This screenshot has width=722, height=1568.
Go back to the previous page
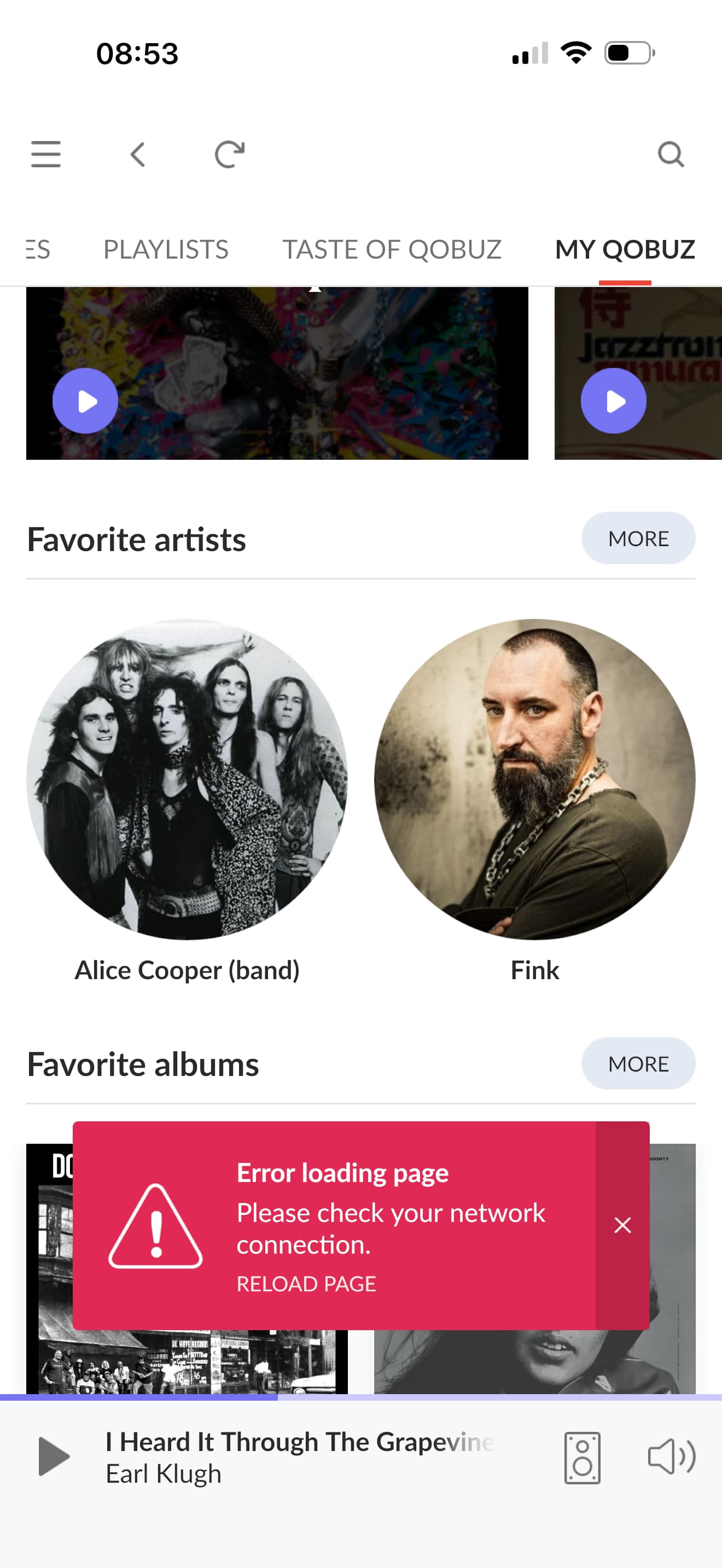pyautogui.click(x=138, y=154)
